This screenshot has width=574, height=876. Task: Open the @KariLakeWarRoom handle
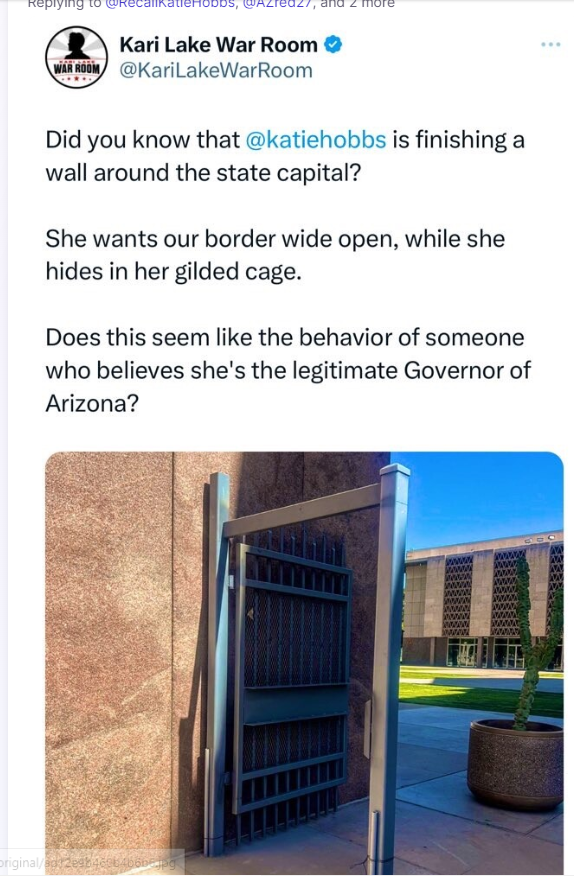pyautogui.click(x=216, y=70)
